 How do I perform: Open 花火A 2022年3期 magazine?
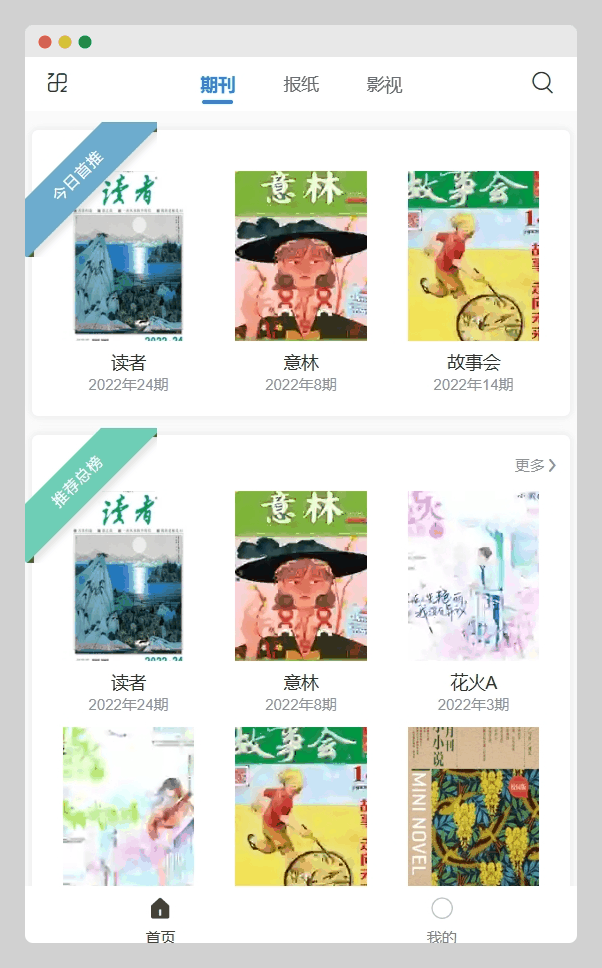point(473,576)
